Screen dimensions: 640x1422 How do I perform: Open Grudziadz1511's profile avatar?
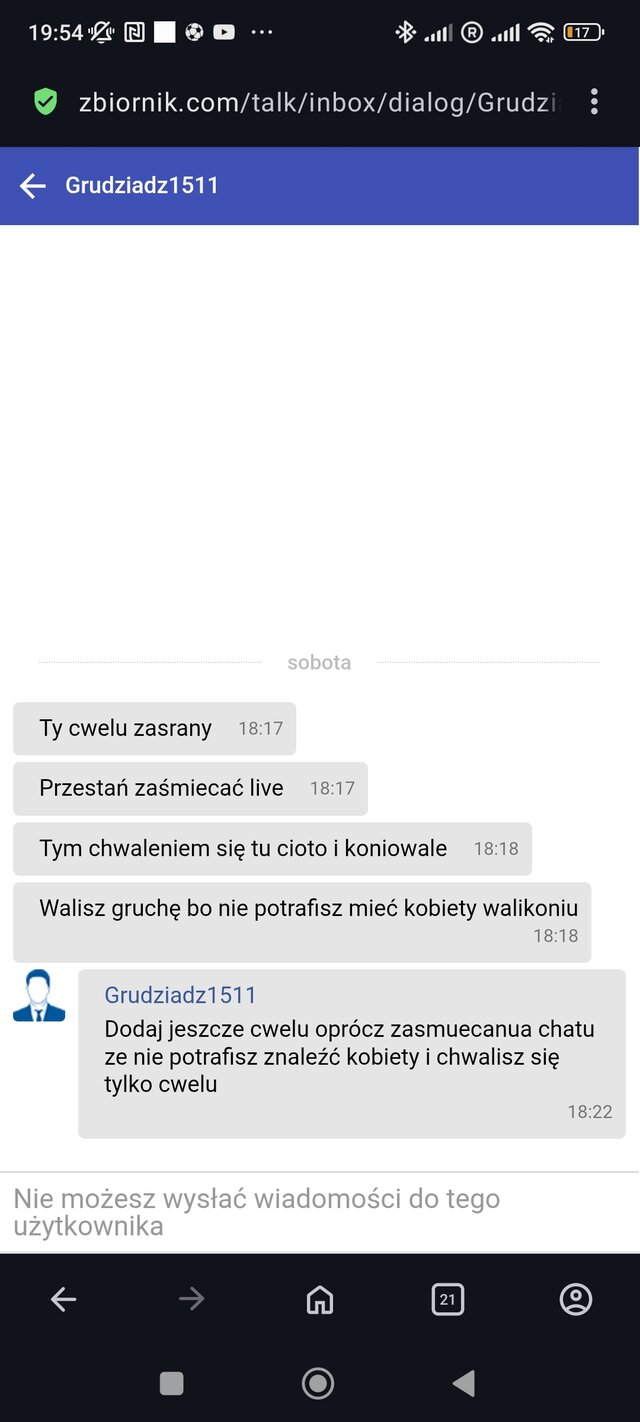pos(39,996)
